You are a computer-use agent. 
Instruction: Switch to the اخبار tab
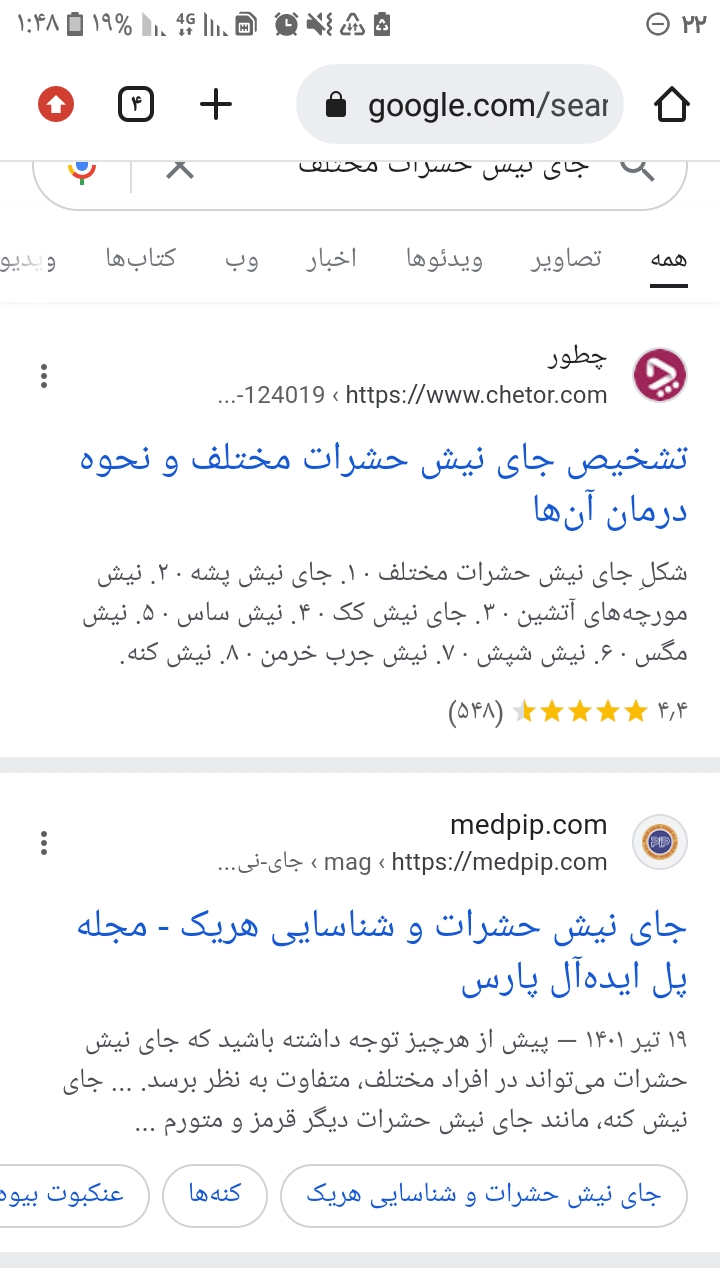point(331,259)
